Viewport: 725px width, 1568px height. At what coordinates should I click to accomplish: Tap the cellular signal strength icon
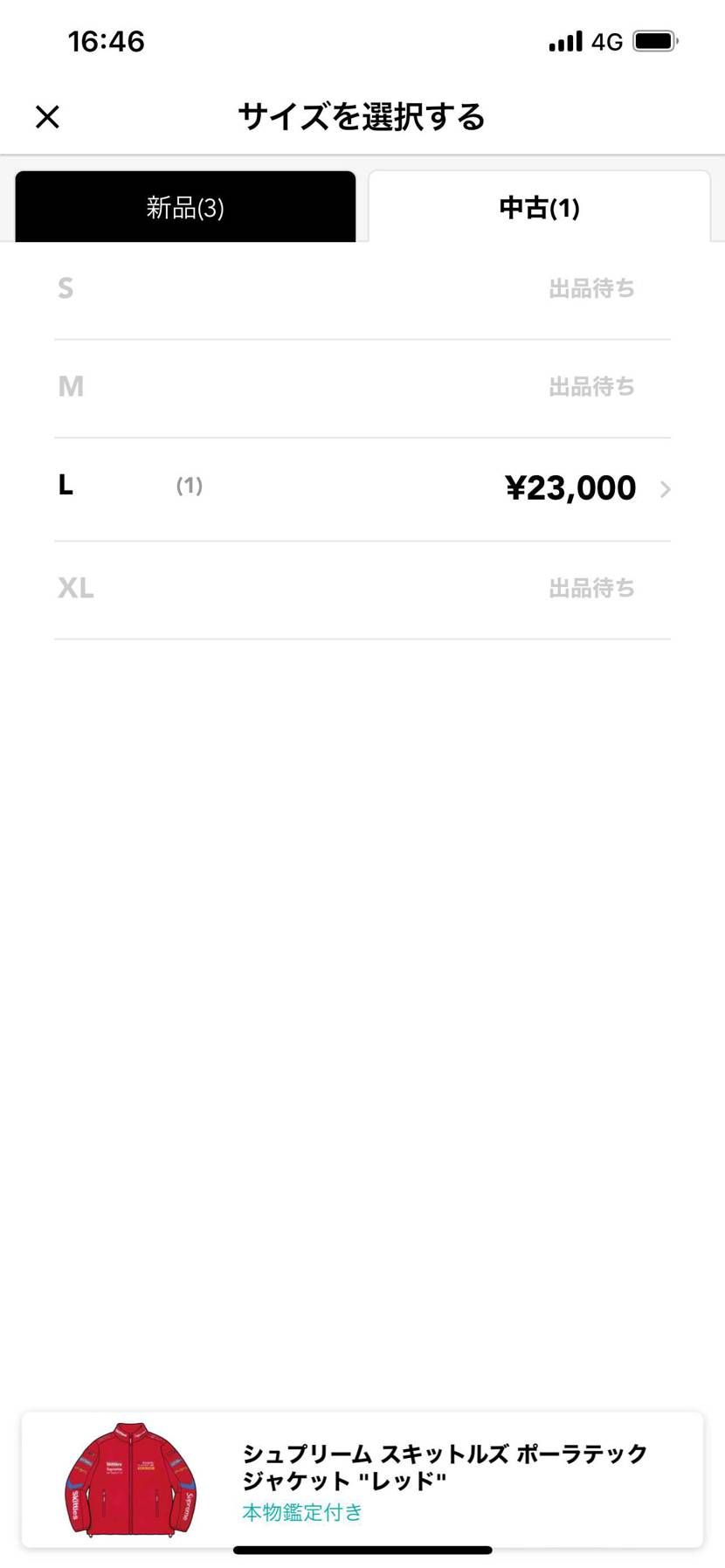[566, 40]
